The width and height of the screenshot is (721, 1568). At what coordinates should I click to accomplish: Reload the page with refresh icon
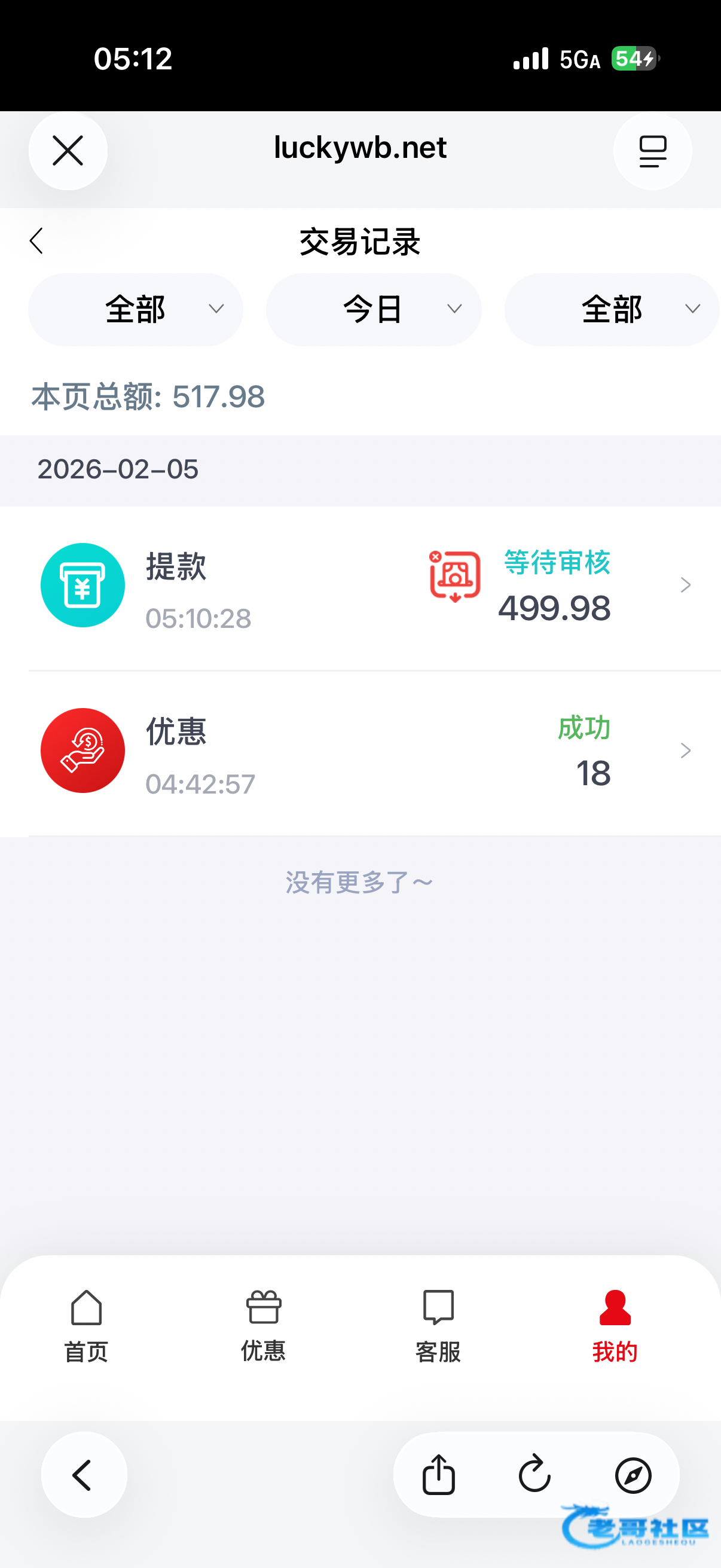[535, 1475]
